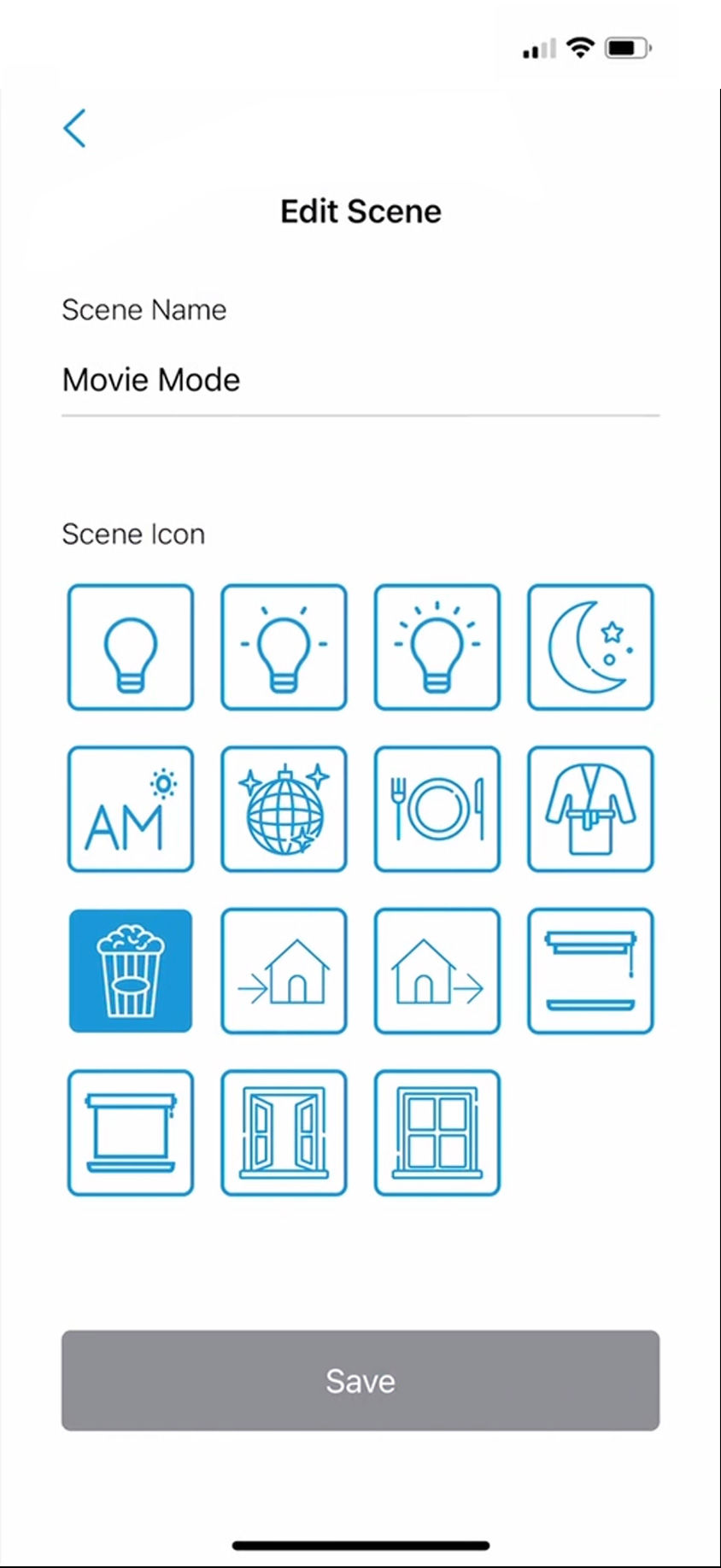Choose the AM morning icon

131,809
